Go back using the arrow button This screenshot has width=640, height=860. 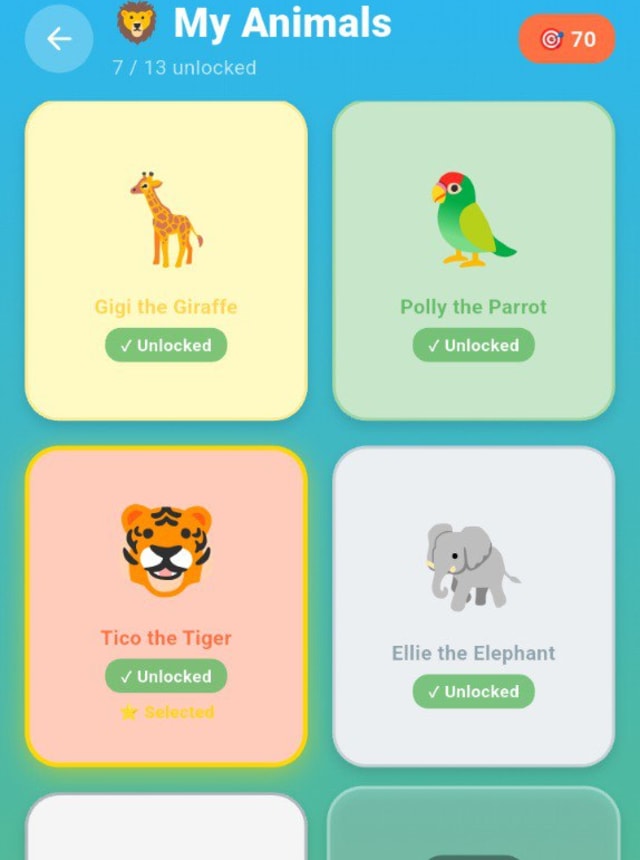coord(59,39)
